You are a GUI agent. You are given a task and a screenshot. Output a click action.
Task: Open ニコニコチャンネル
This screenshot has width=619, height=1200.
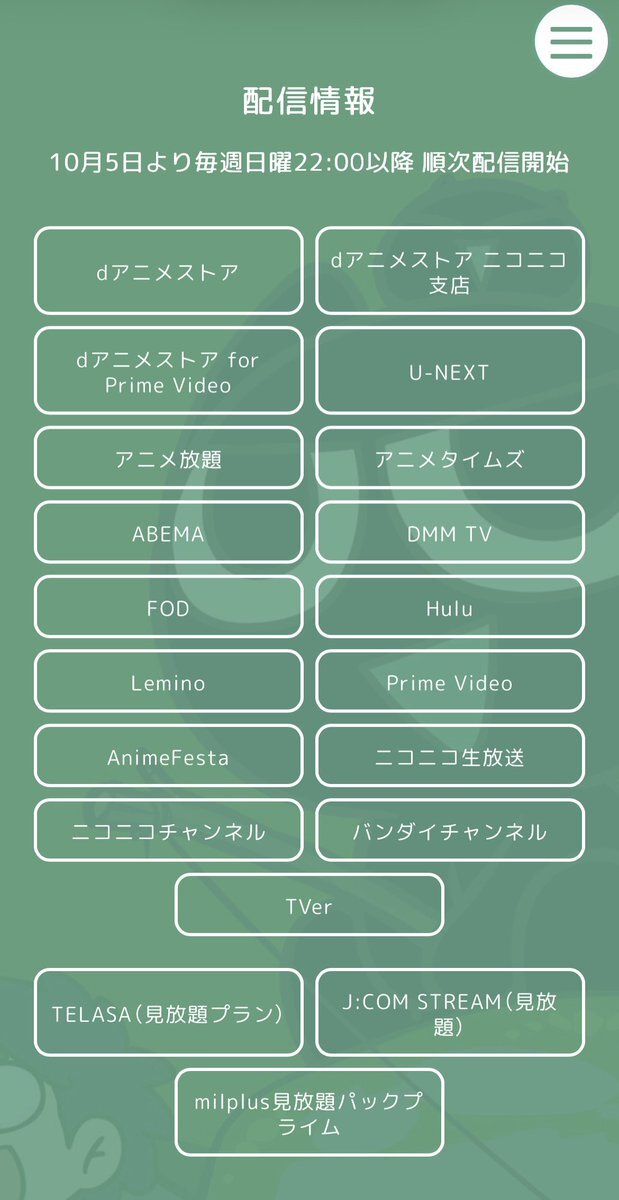(x=168, y=831)
